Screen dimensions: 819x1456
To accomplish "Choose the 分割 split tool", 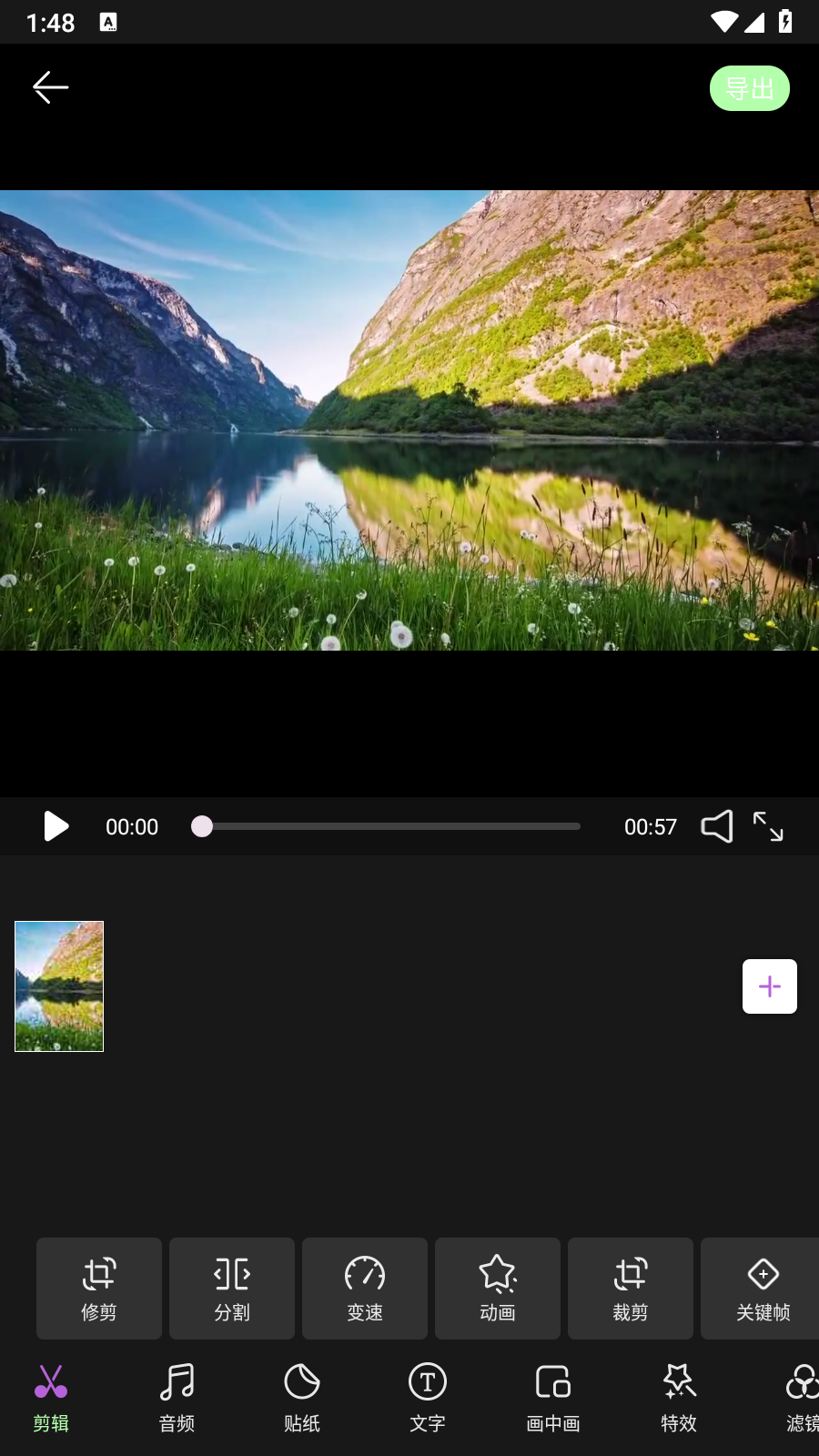I will pos(232,1289).
